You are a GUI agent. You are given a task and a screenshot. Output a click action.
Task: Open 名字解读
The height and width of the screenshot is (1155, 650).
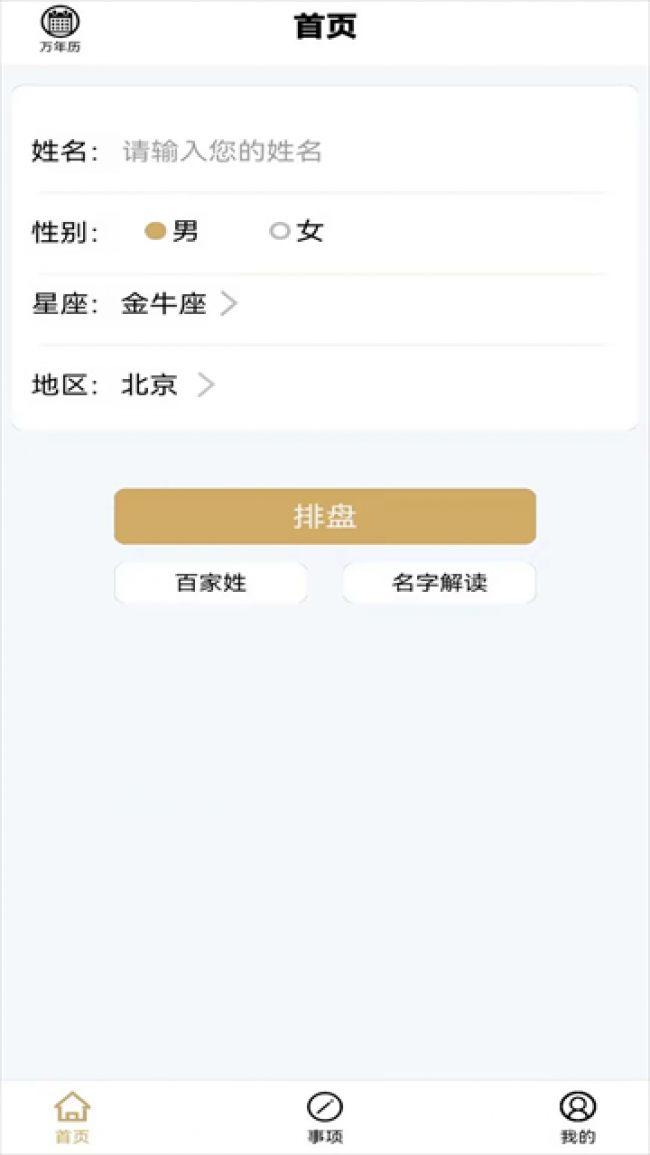coord(439,583)
